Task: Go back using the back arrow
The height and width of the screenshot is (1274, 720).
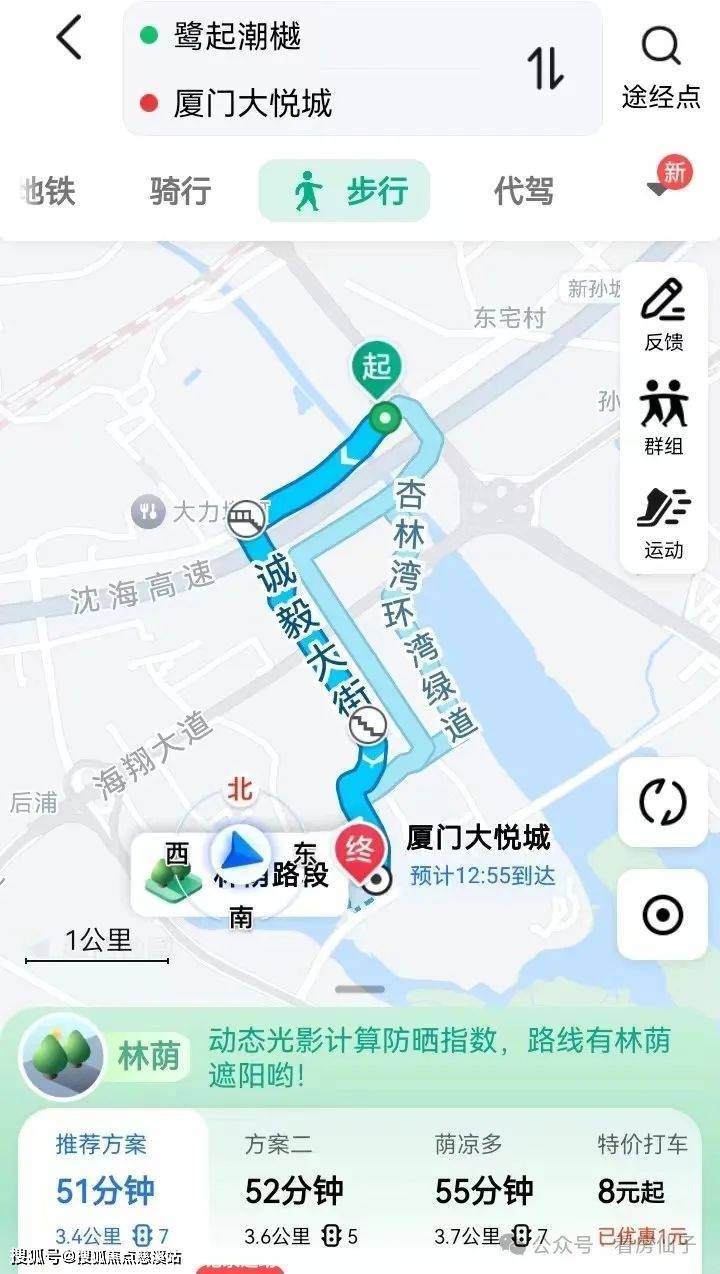Action: click(x=68, y=40)
